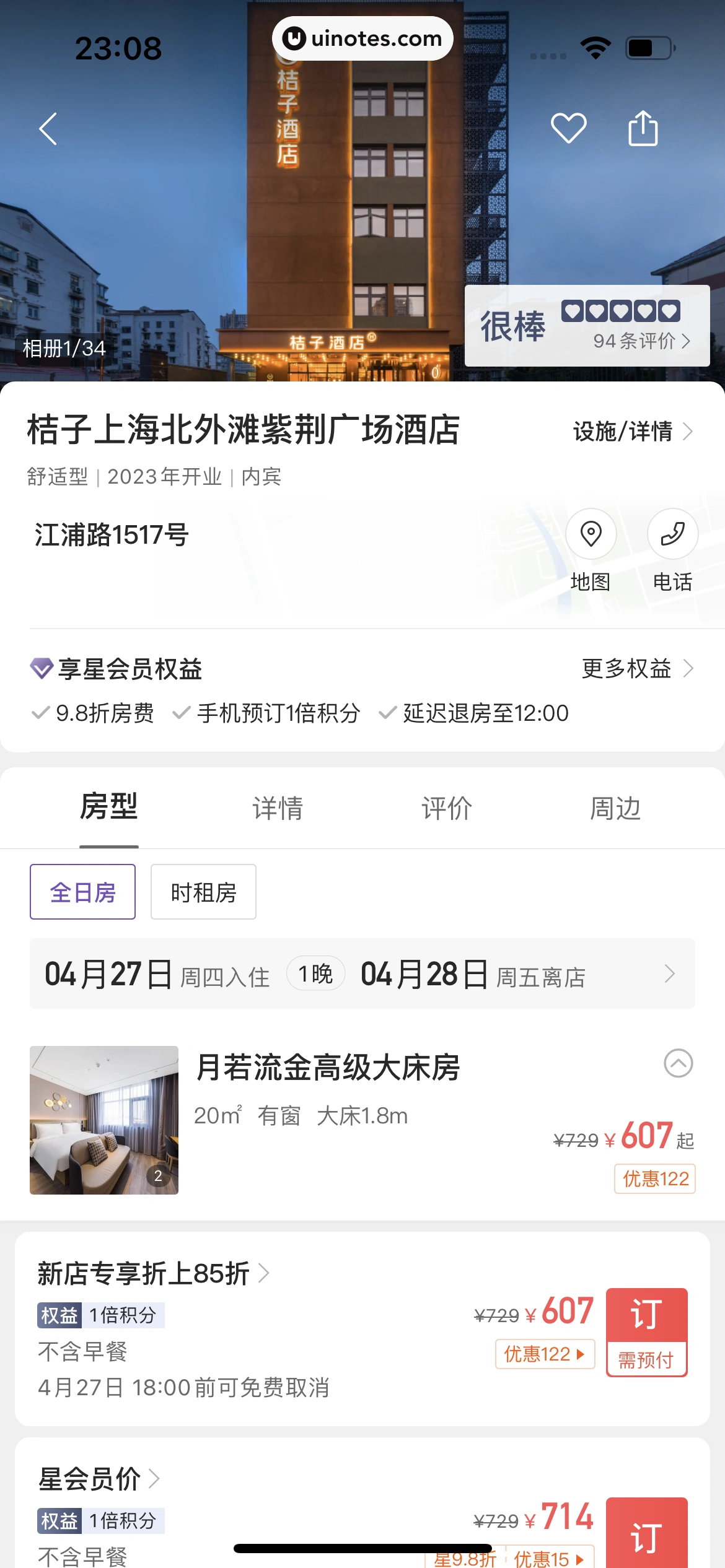
Task: Share this hotel page
Action: [643, 128]
